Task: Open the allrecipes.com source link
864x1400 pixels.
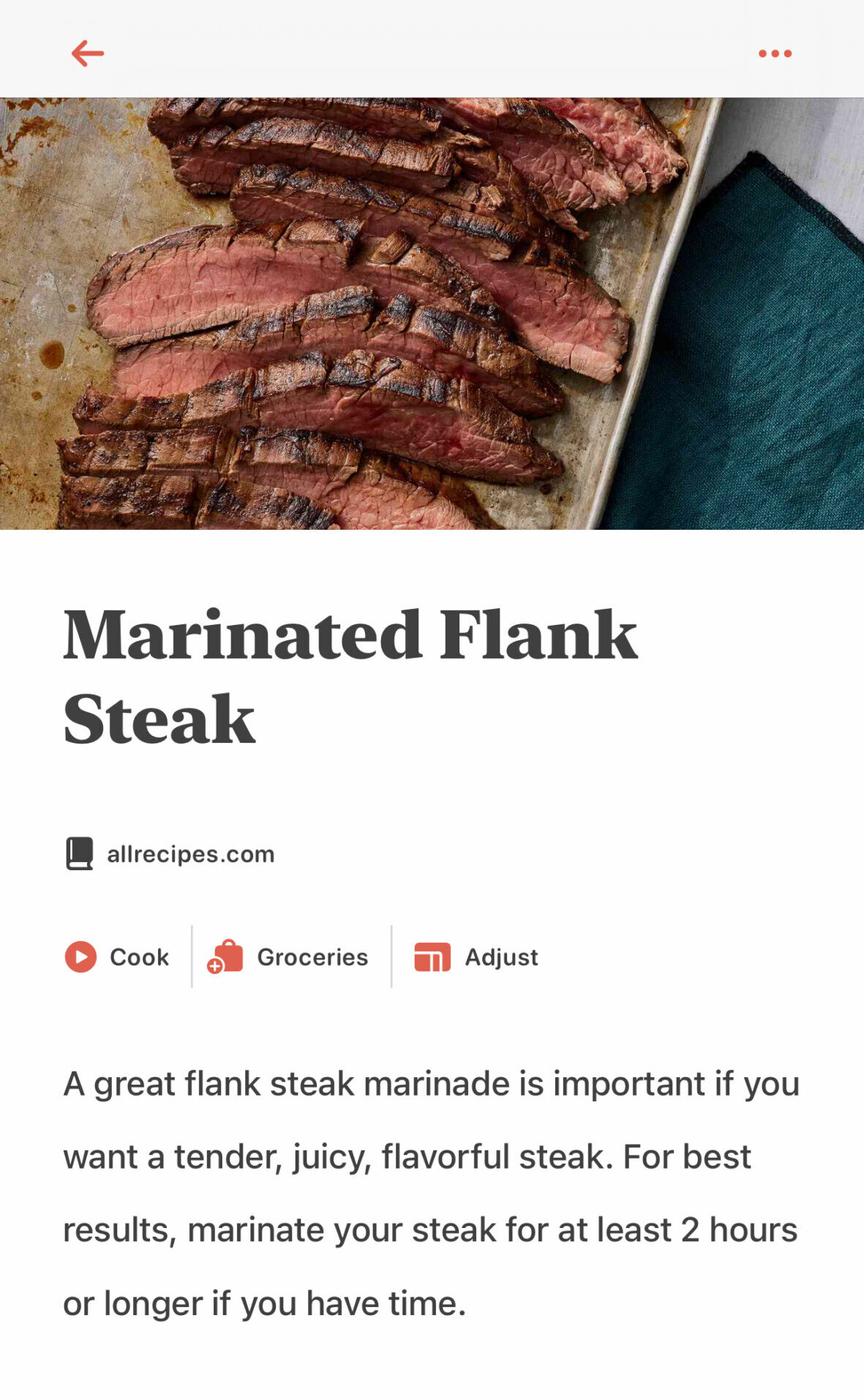Action: tap(170, 854)
